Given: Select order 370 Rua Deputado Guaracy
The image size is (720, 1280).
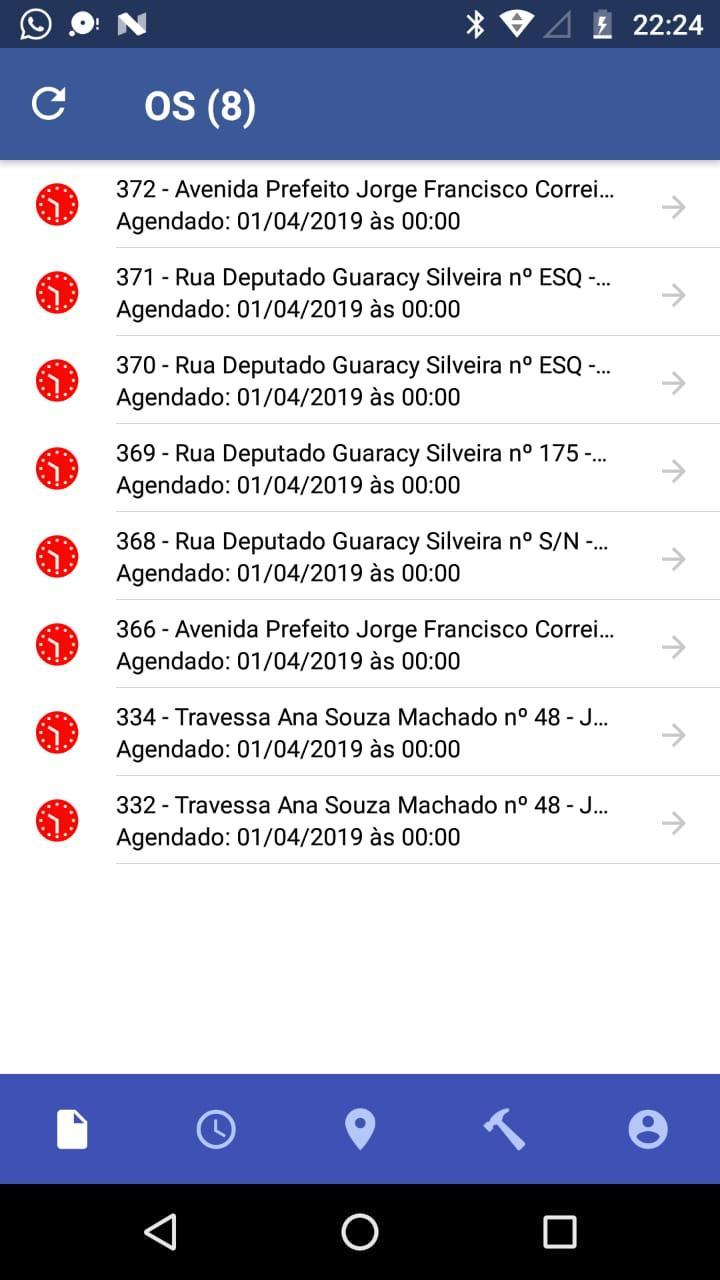Looking at the screenshot, I should [x=360, y=380].
